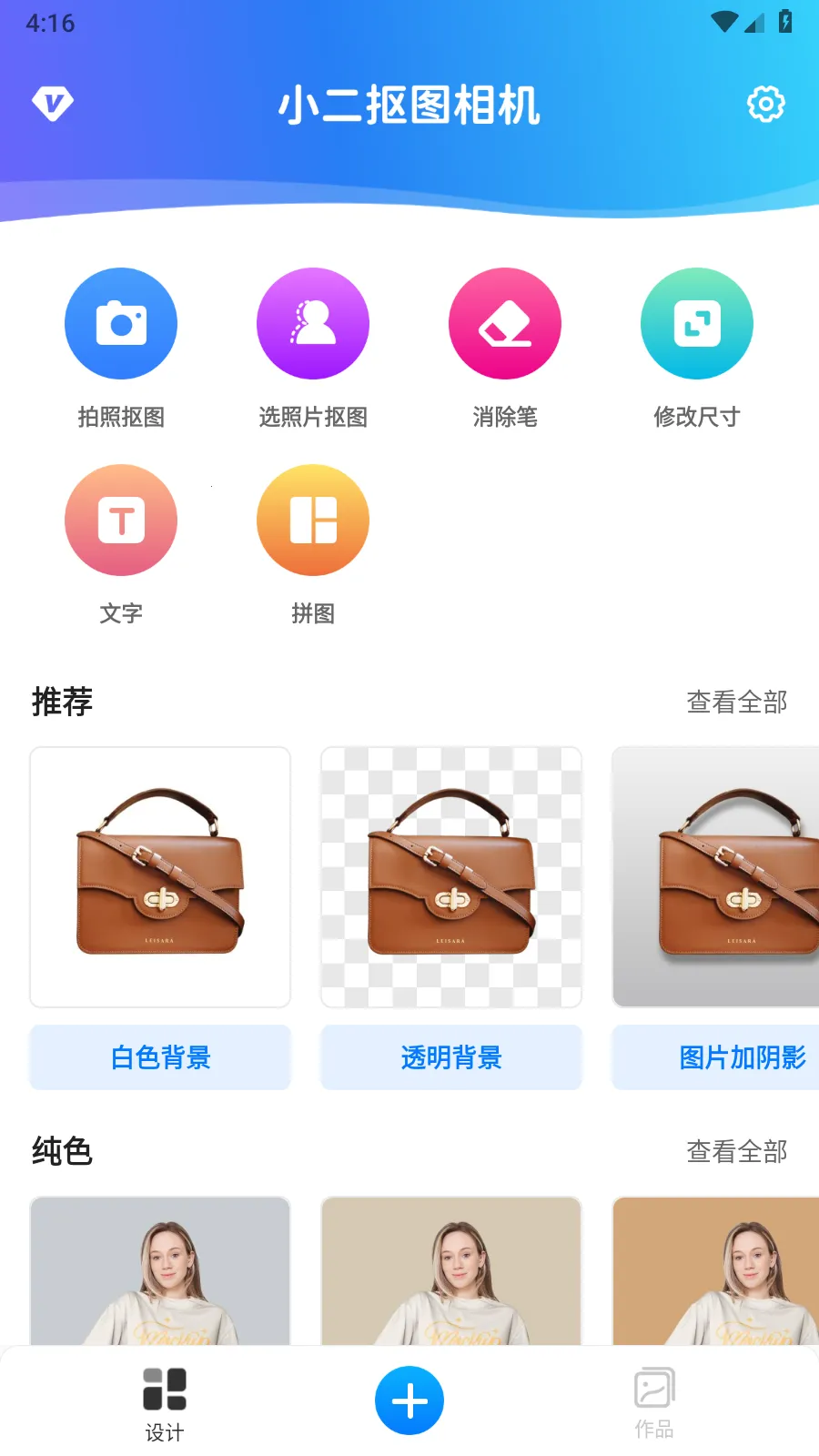Open the 消除笔 eraser tool

pyautogui.click(x=505, y=324)
